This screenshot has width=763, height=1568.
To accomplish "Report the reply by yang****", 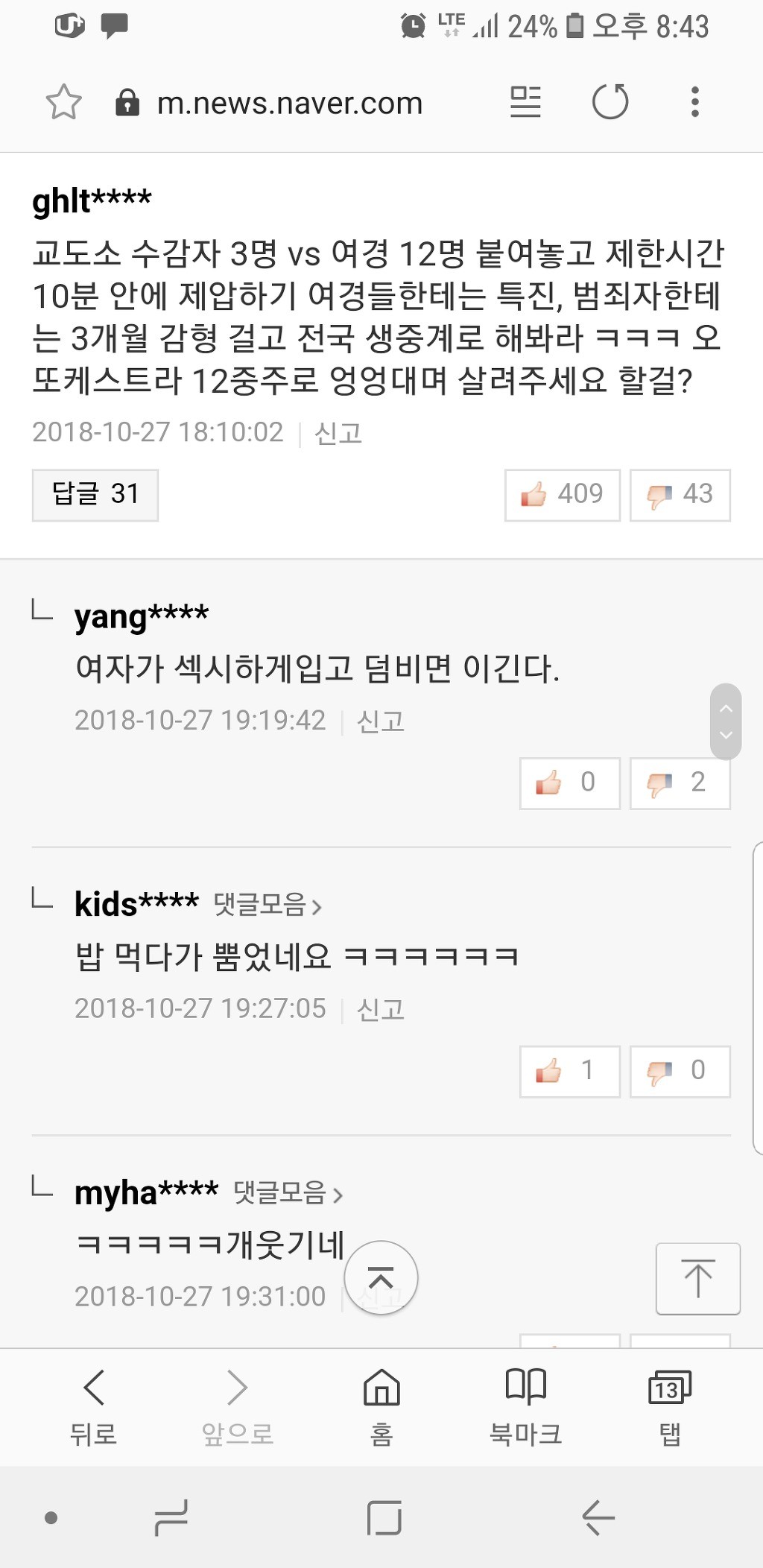I will tap(381, 721).
